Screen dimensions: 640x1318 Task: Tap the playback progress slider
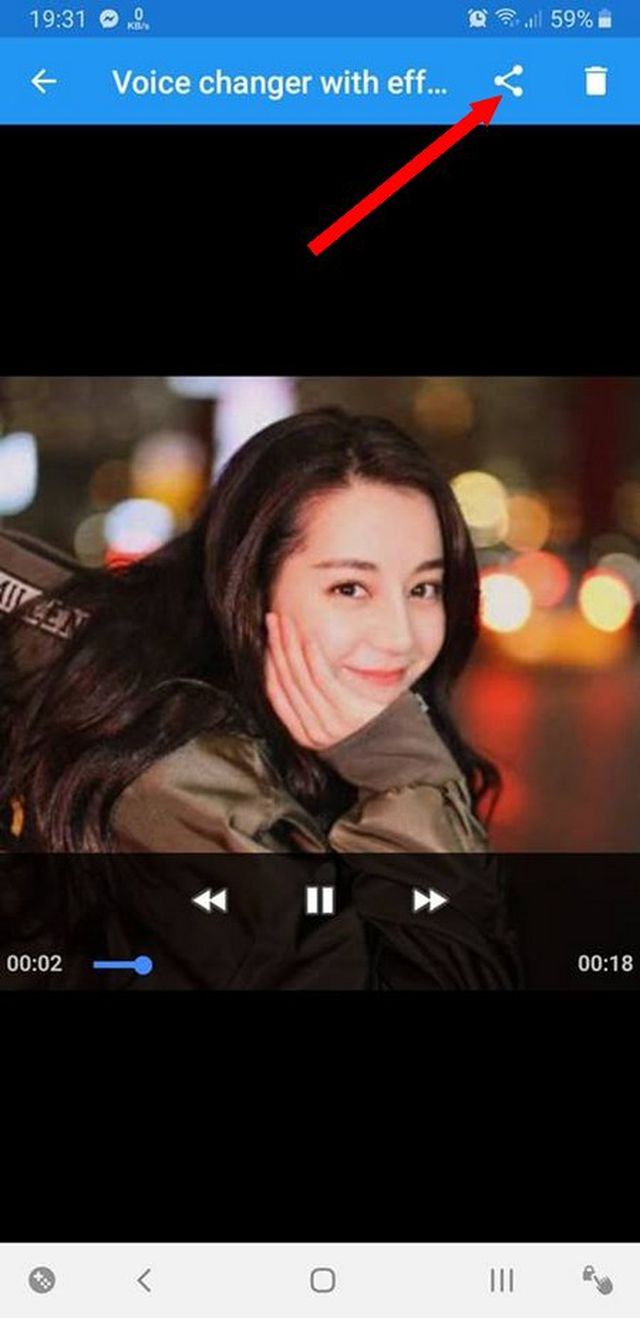click(143, 965)
